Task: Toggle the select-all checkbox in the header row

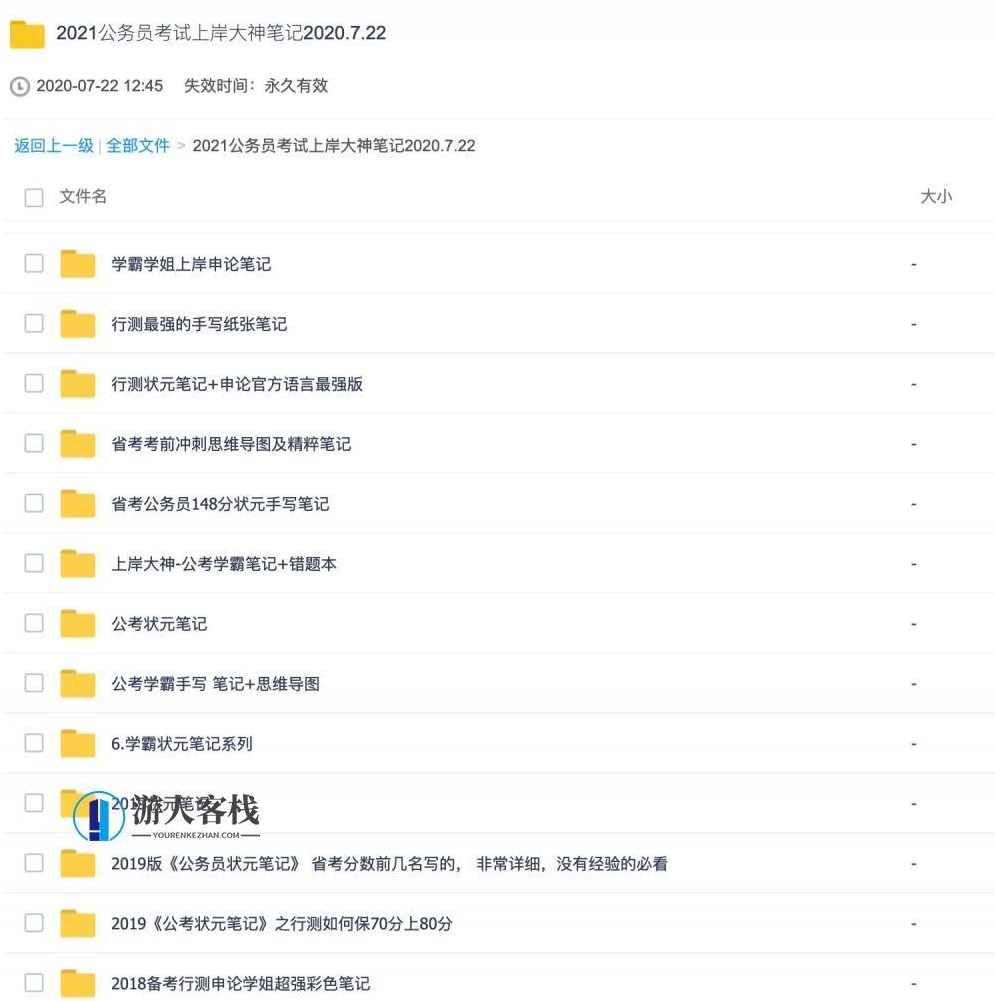Action: [x=33, y=197]
